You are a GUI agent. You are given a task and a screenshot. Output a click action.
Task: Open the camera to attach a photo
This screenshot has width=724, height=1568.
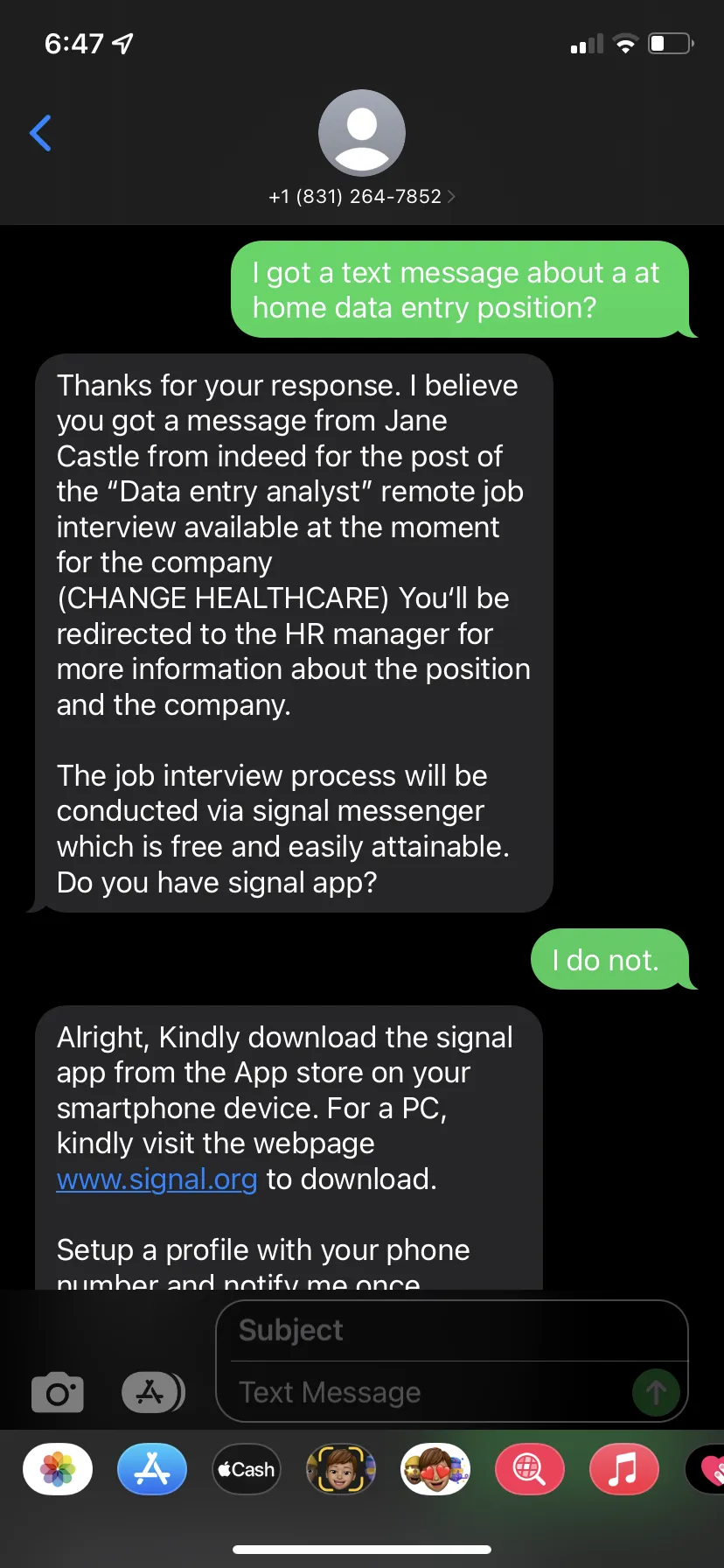(x=58, y=1392)
